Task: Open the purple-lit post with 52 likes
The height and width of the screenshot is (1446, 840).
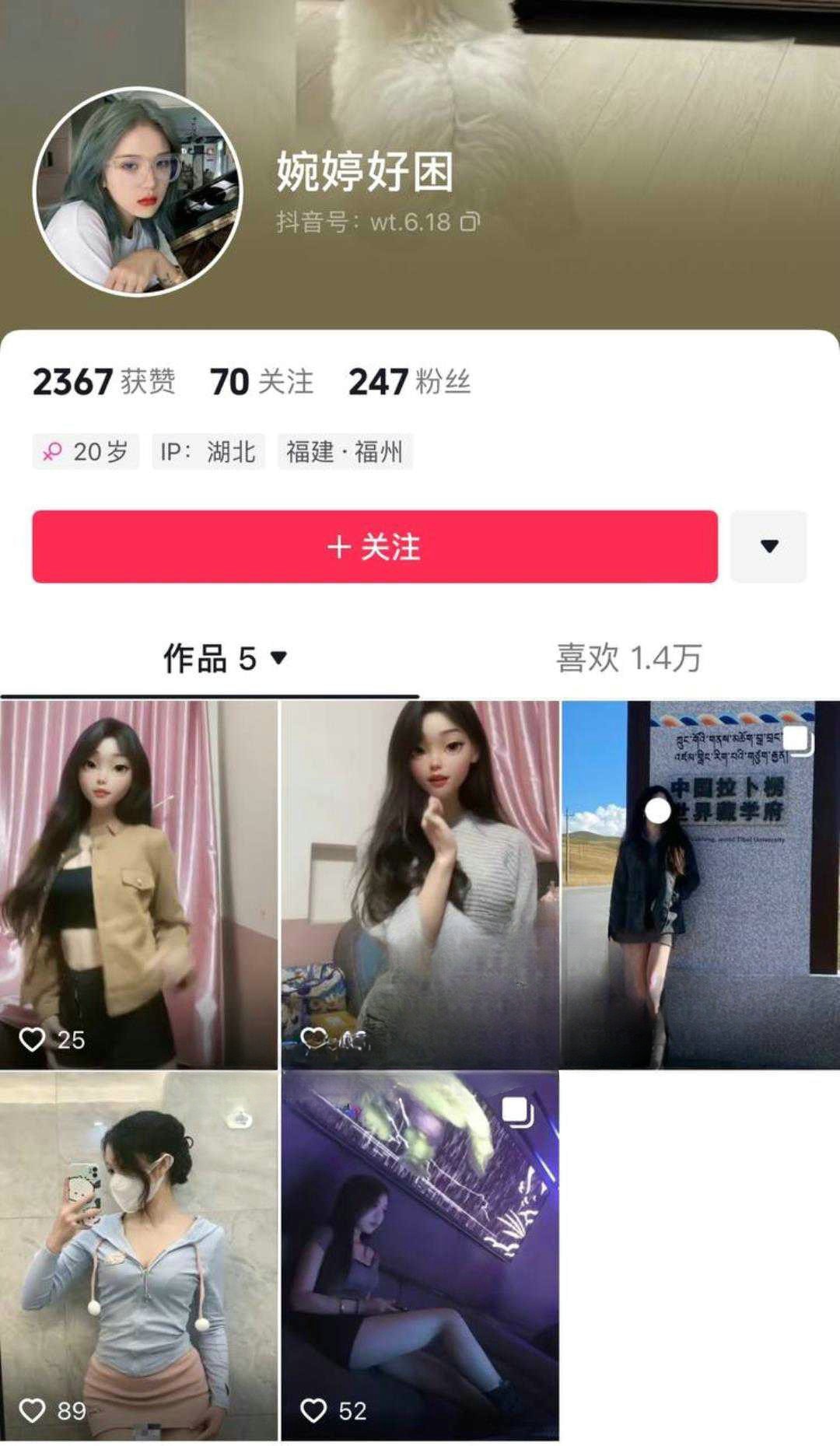Action: tap(420, 1255)
